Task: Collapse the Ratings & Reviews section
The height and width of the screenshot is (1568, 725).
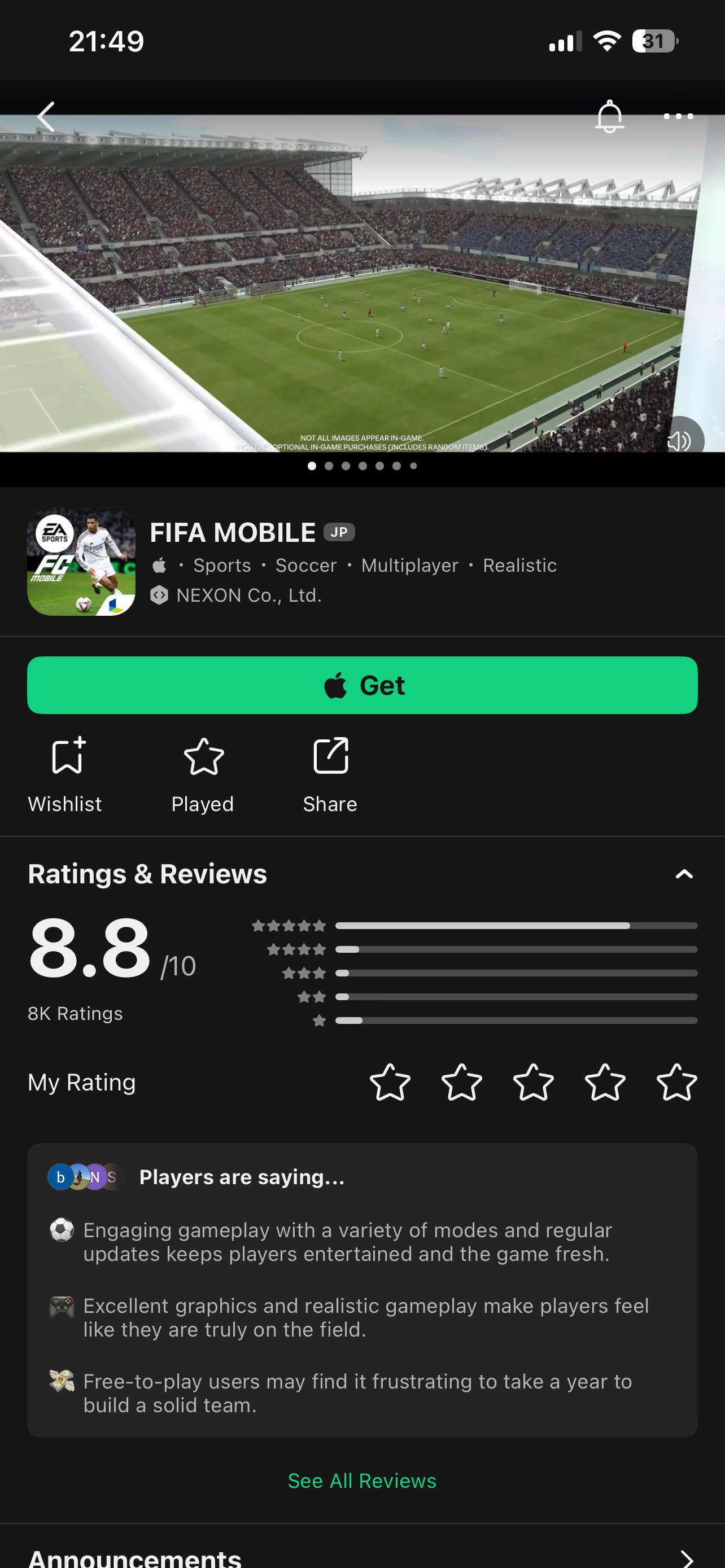Action: (x=684, y=874)
